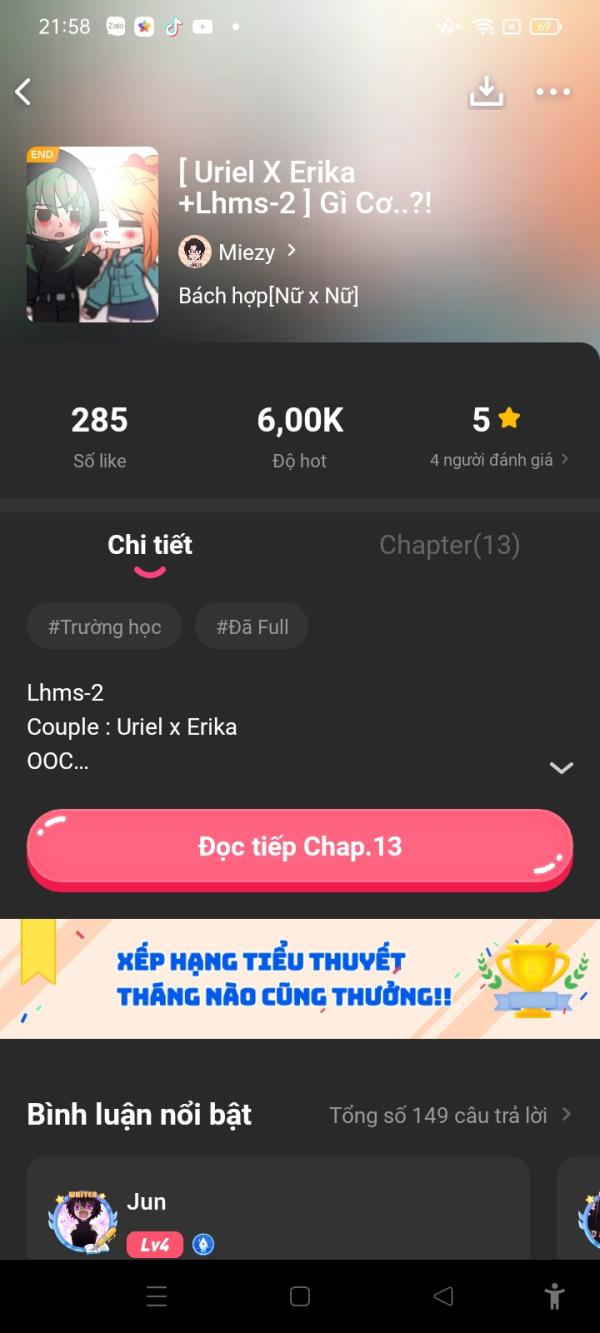View all 149 comment replies
The height and width of the screenshot is (1333, 600).
pos(449,1115)
